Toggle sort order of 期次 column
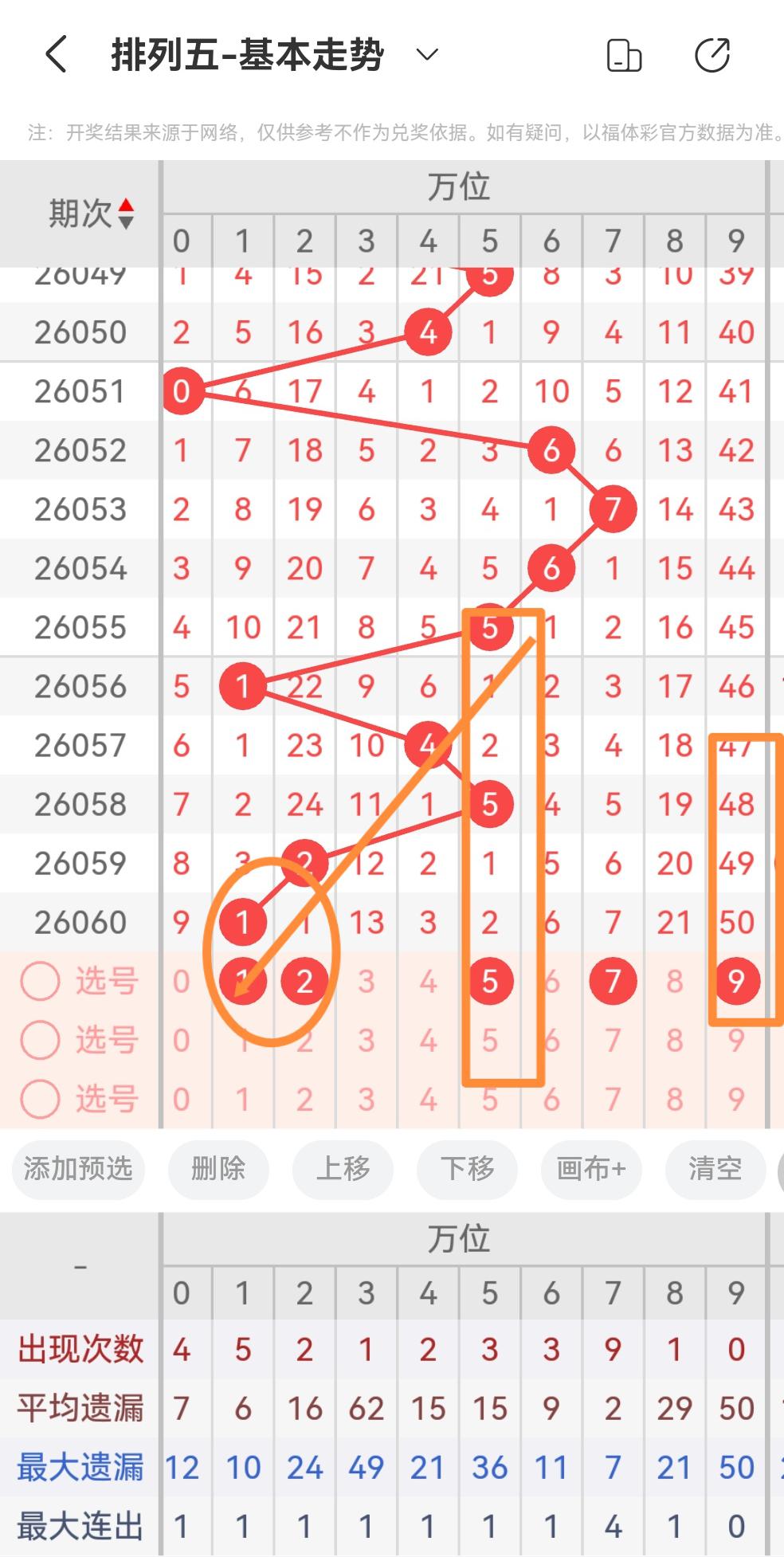 [x=125, y=214]
